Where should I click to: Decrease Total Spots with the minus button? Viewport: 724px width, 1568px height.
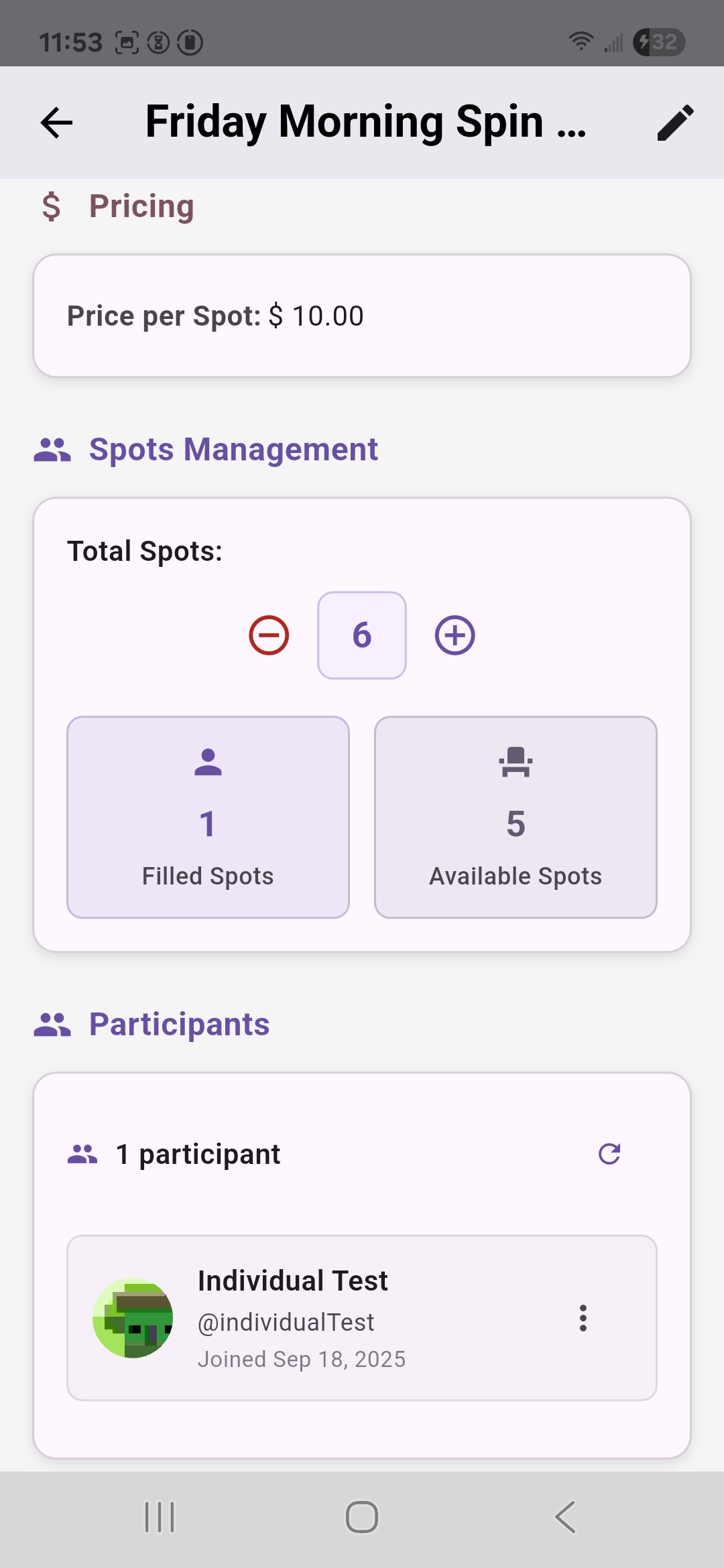pyautogui.click(x=267, y=635)
